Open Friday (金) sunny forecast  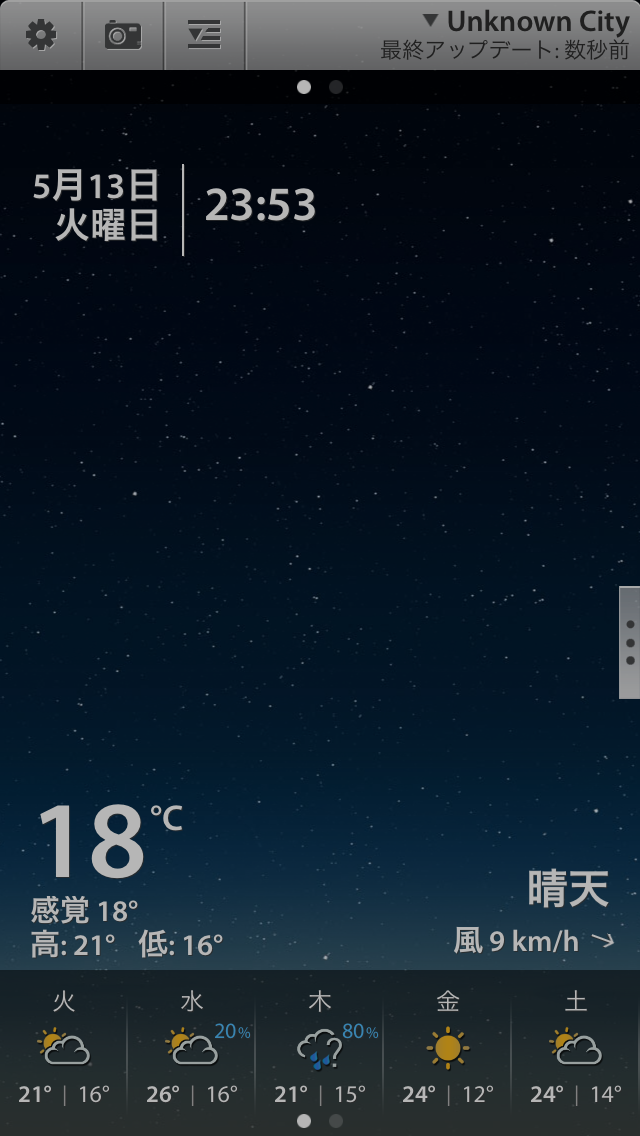(448, 1047)
